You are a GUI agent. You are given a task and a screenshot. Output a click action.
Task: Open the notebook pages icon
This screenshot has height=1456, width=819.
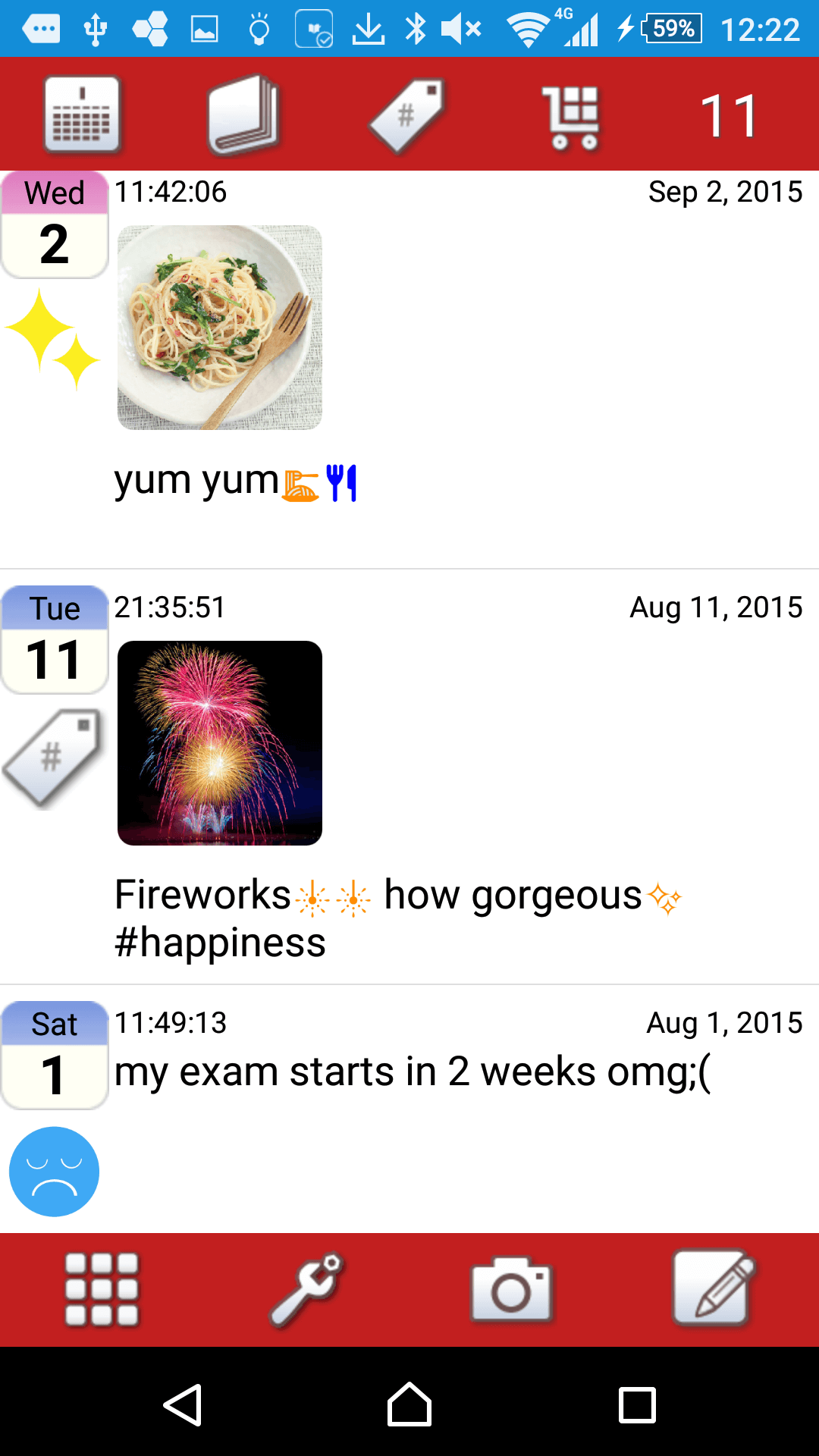point(244,115)
